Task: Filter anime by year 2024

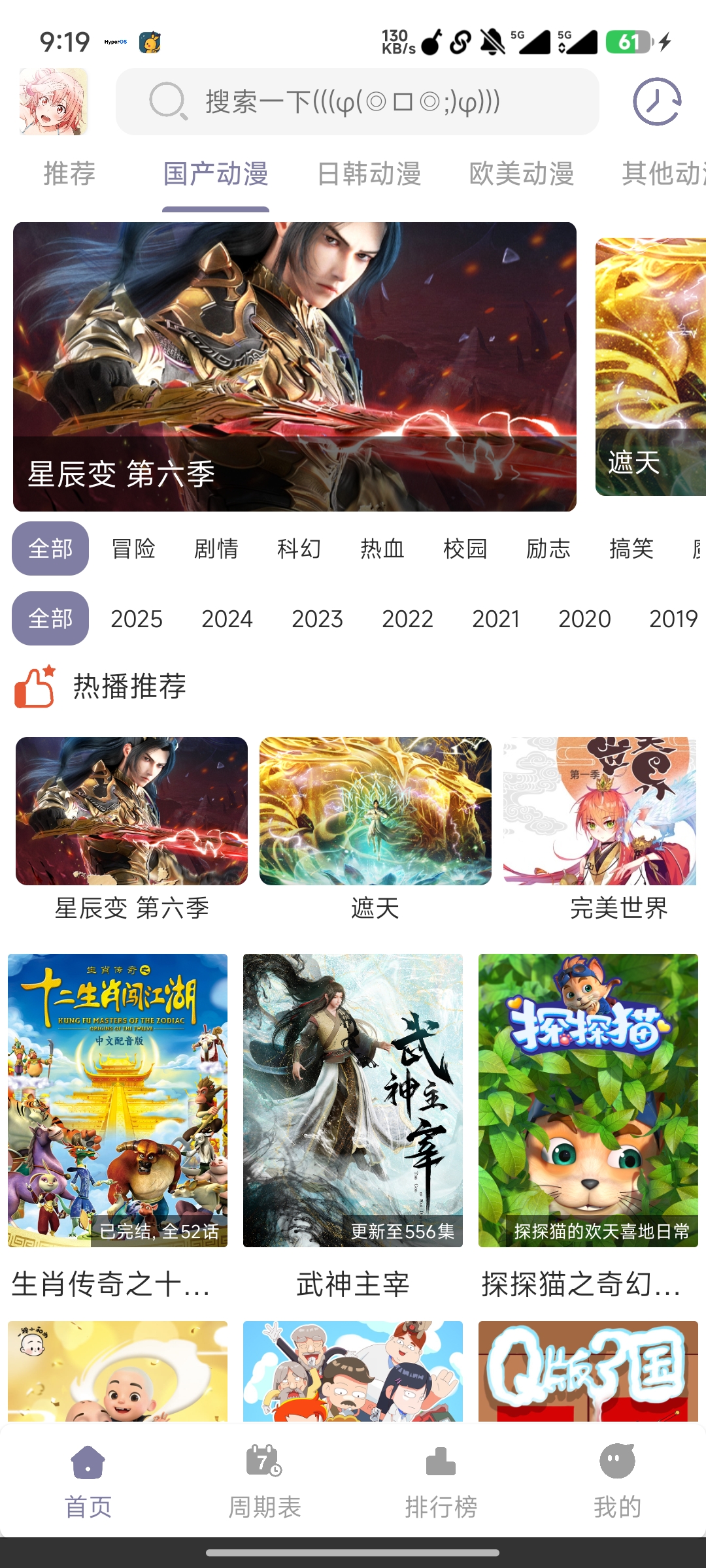Action: 227,618
